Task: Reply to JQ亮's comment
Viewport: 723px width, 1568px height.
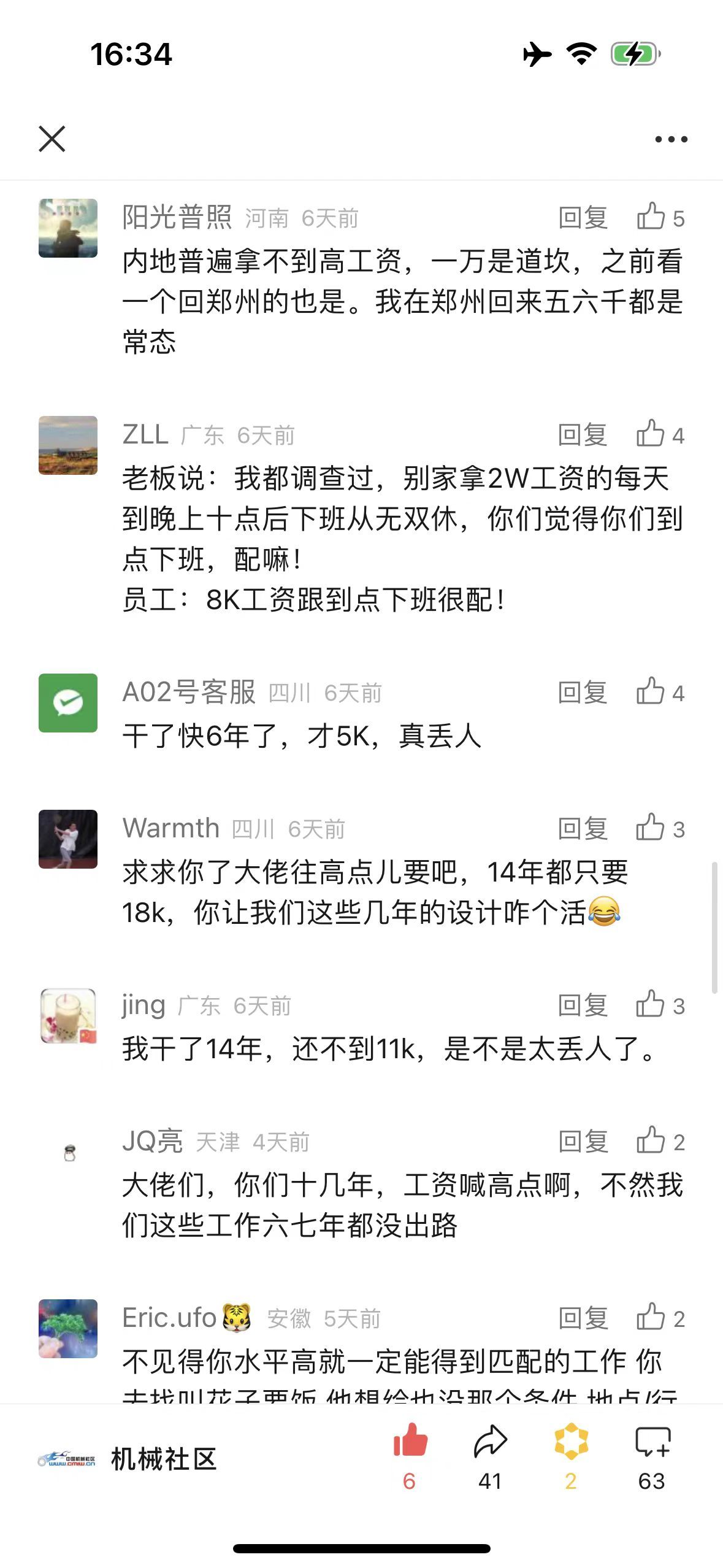Action: pyautogui.click(x=583, y=1142)
